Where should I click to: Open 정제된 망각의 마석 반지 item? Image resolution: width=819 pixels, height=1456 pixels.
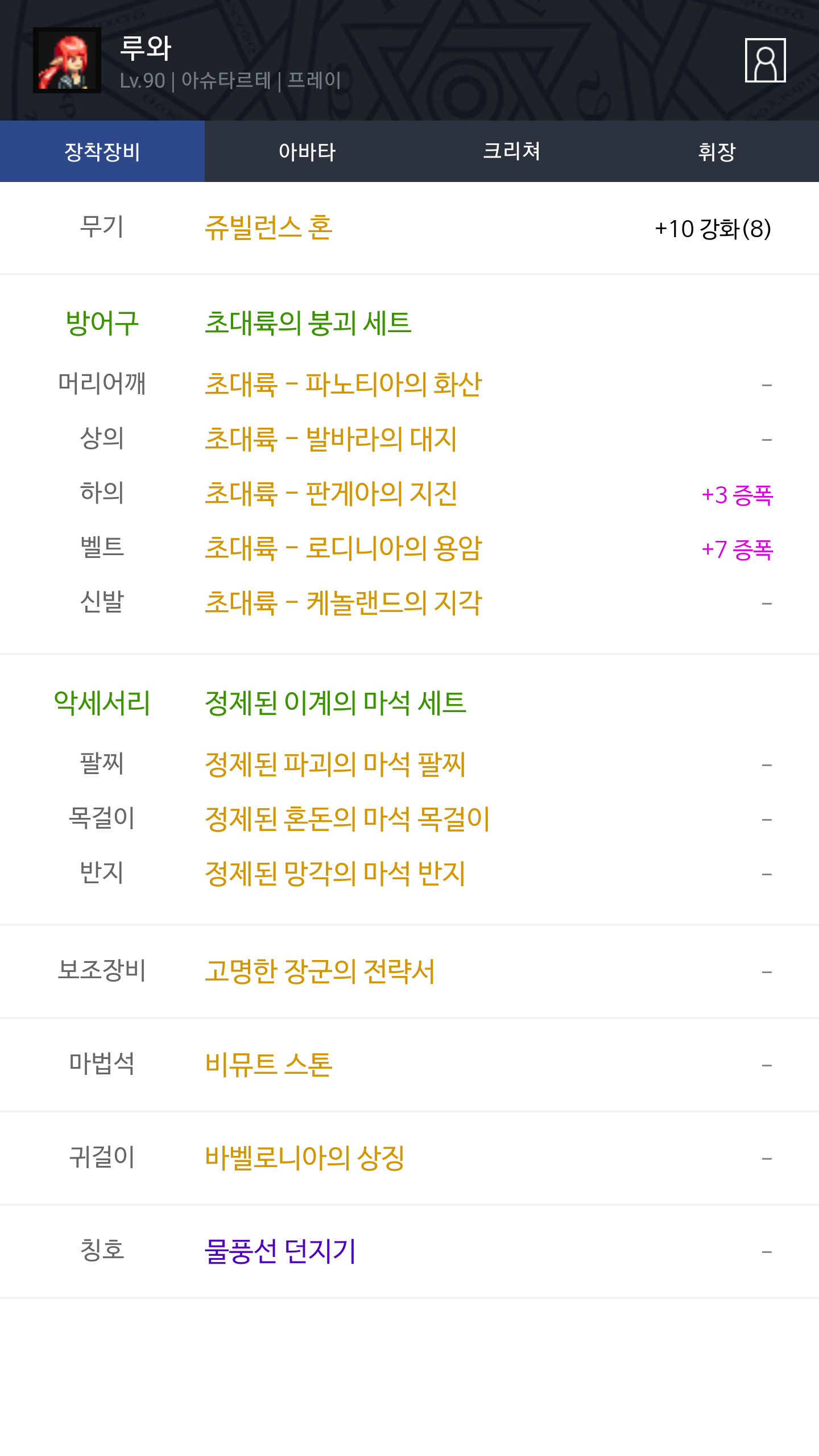pos(335,873)
